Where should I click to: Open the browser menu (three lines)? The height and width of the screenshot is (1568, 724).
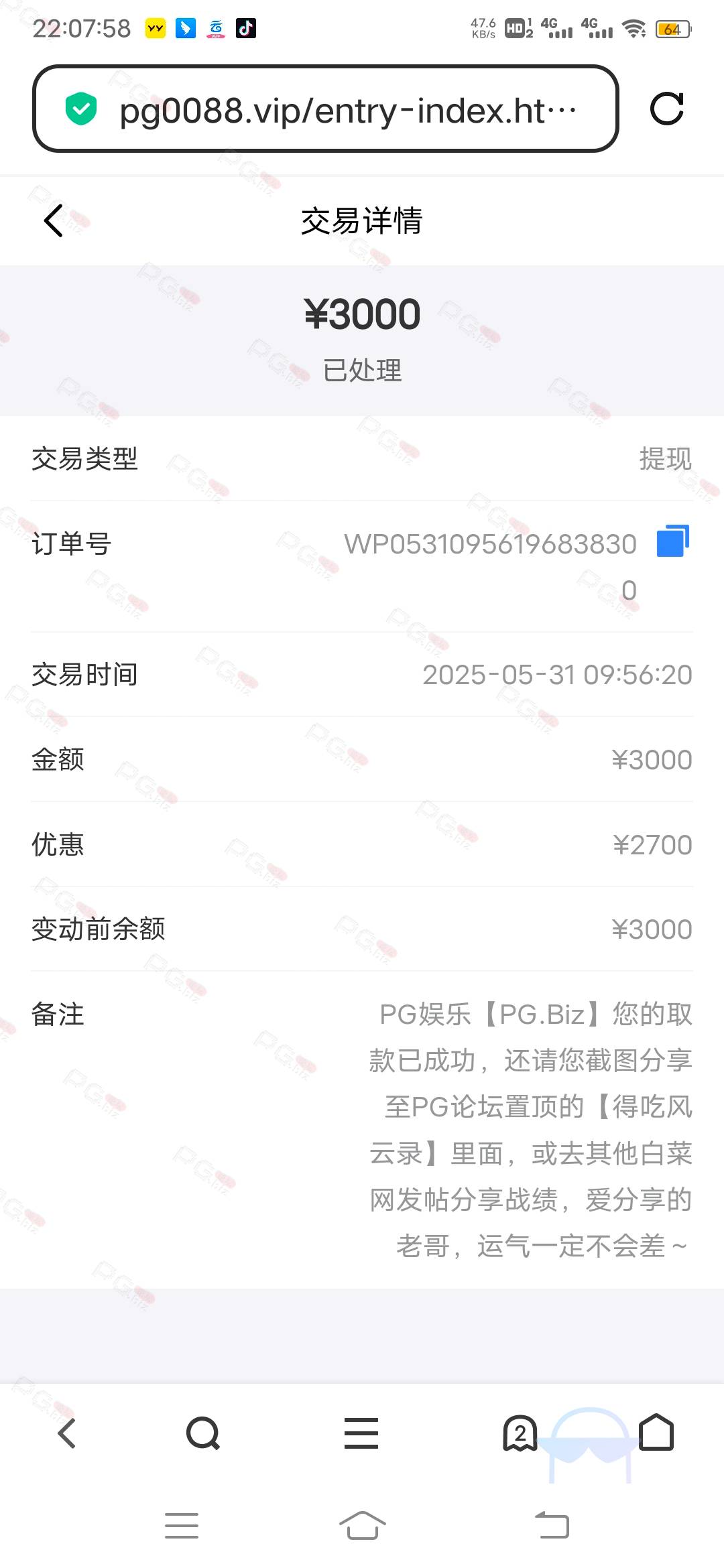361,1433
